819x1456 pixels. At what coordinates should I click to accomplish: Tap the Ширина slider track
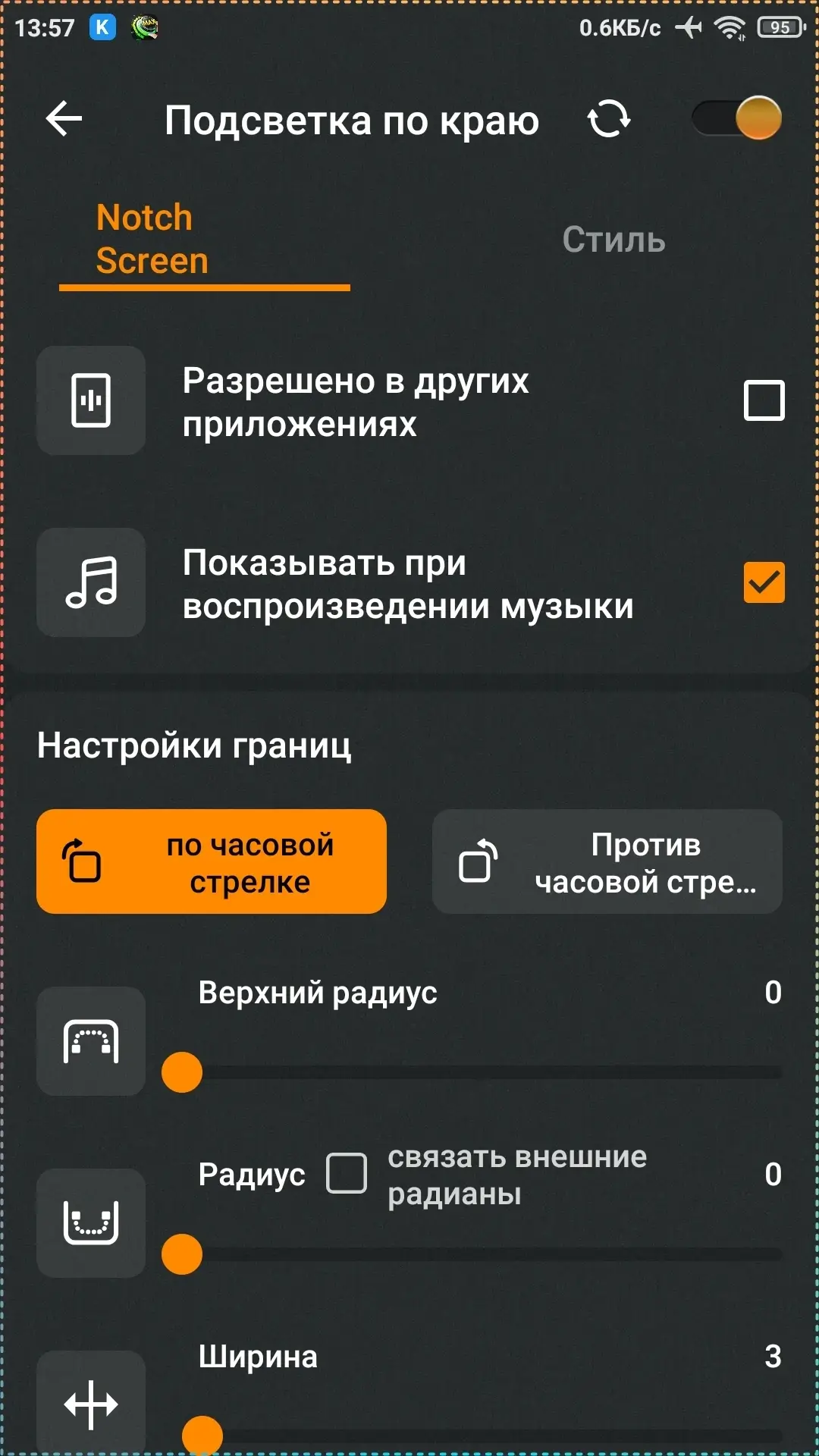[x=493, y=1436]
